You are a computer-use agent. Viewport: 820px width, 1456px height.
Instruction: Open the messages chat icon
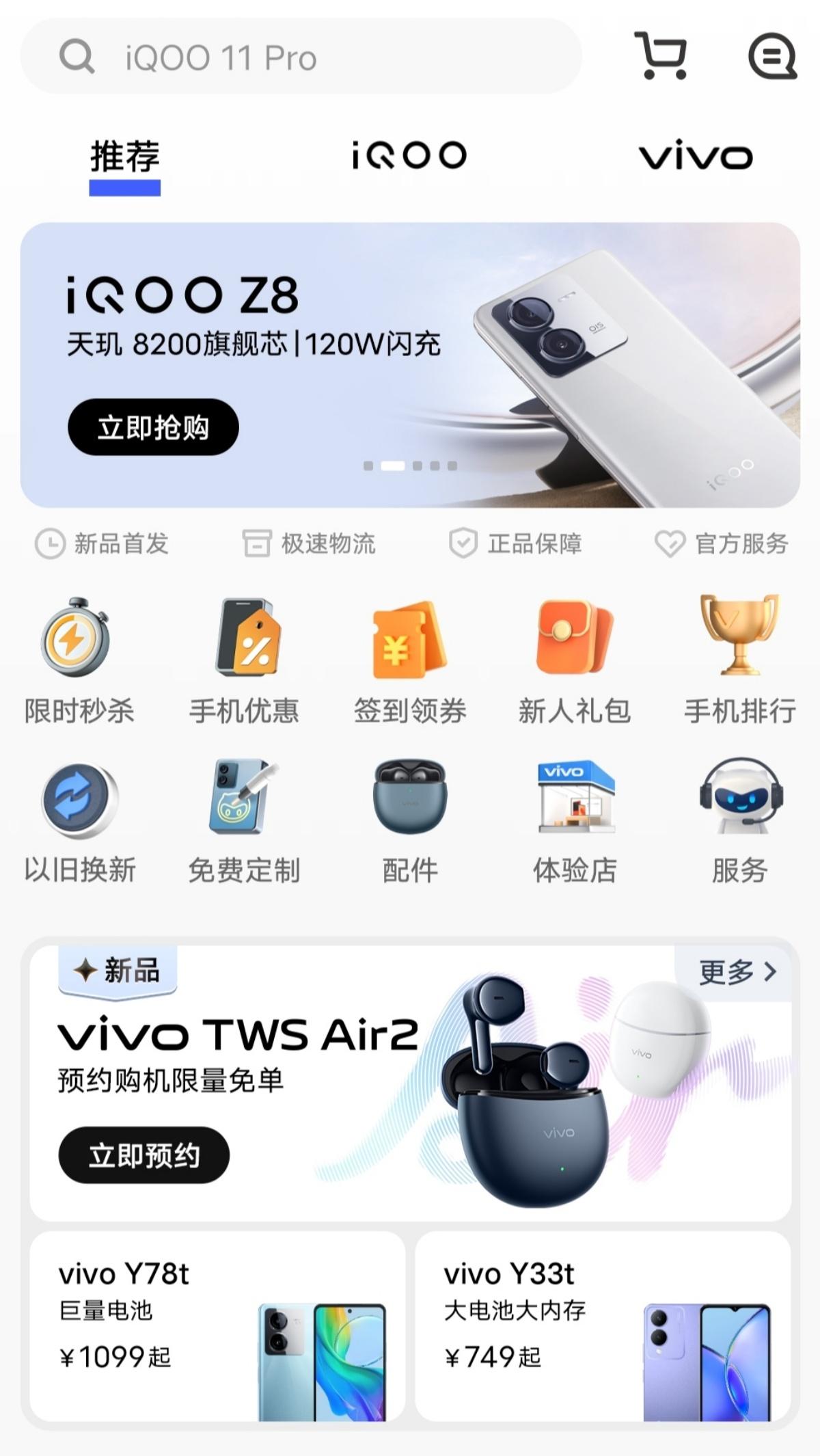(x=772, y=56)
